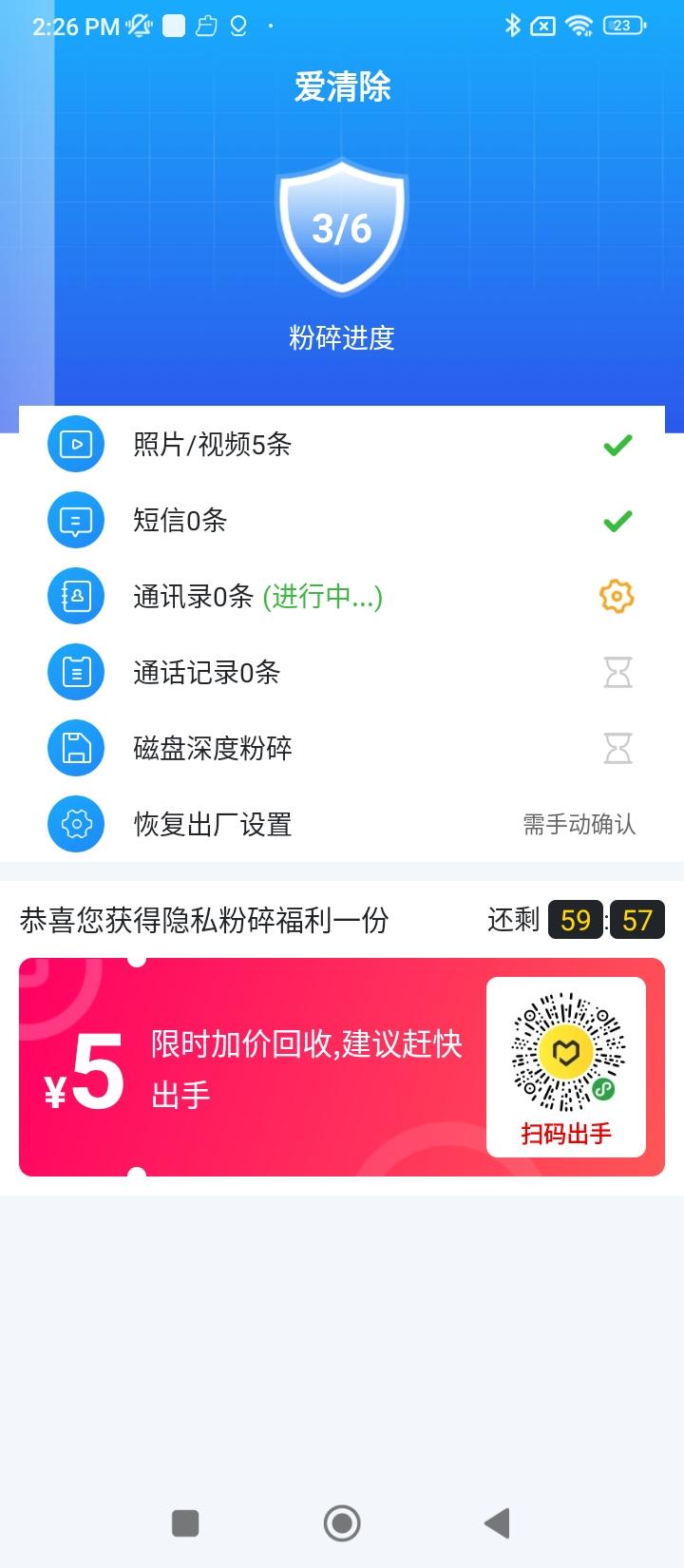Select the 磁盘深度粉碎 disk shredding icon
The width and height of the screenshot is (684, 1568).
click(76, 748)
